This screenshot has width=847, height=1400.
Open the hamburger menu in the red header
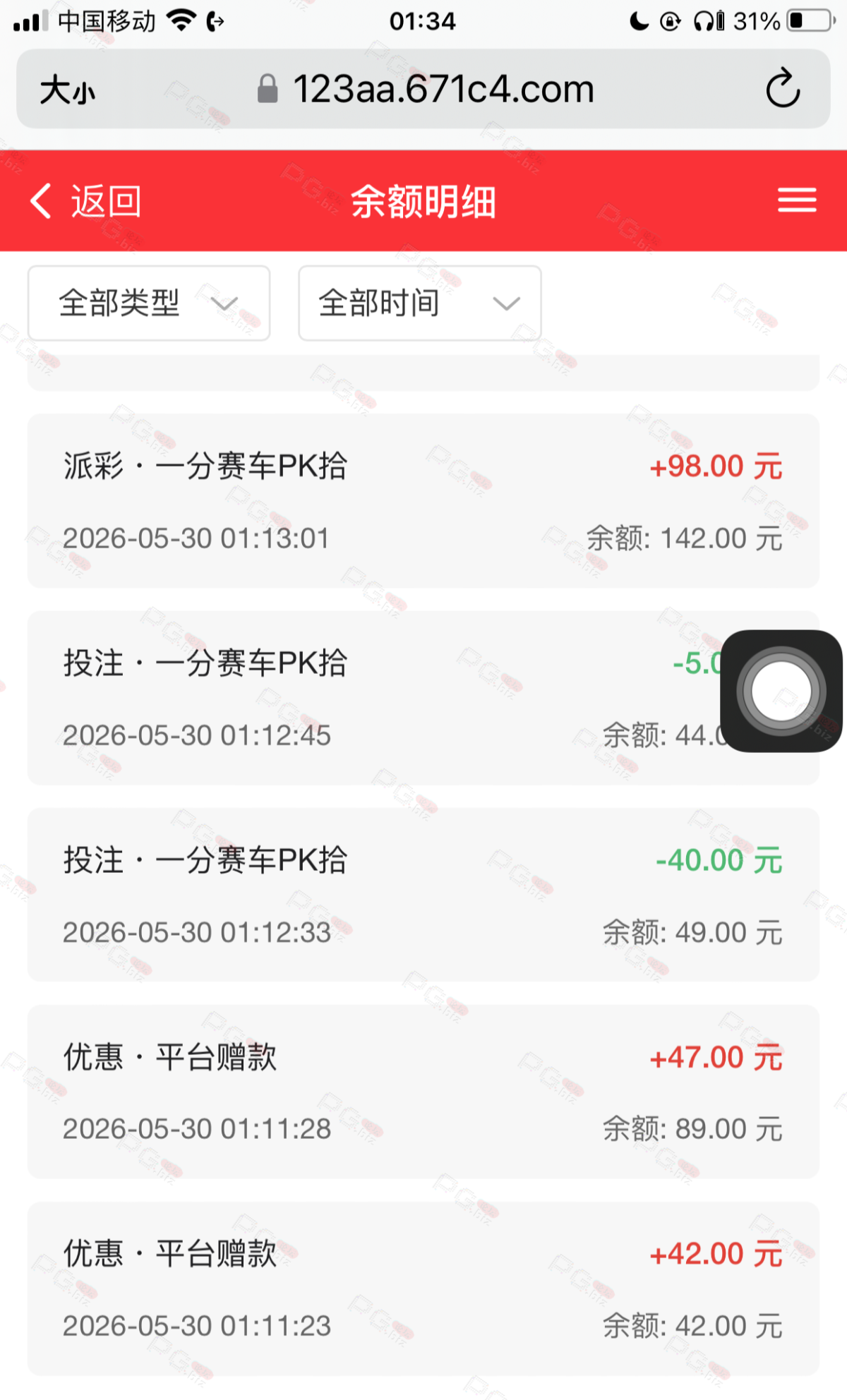pyautogui.click(x=797, y=200)
